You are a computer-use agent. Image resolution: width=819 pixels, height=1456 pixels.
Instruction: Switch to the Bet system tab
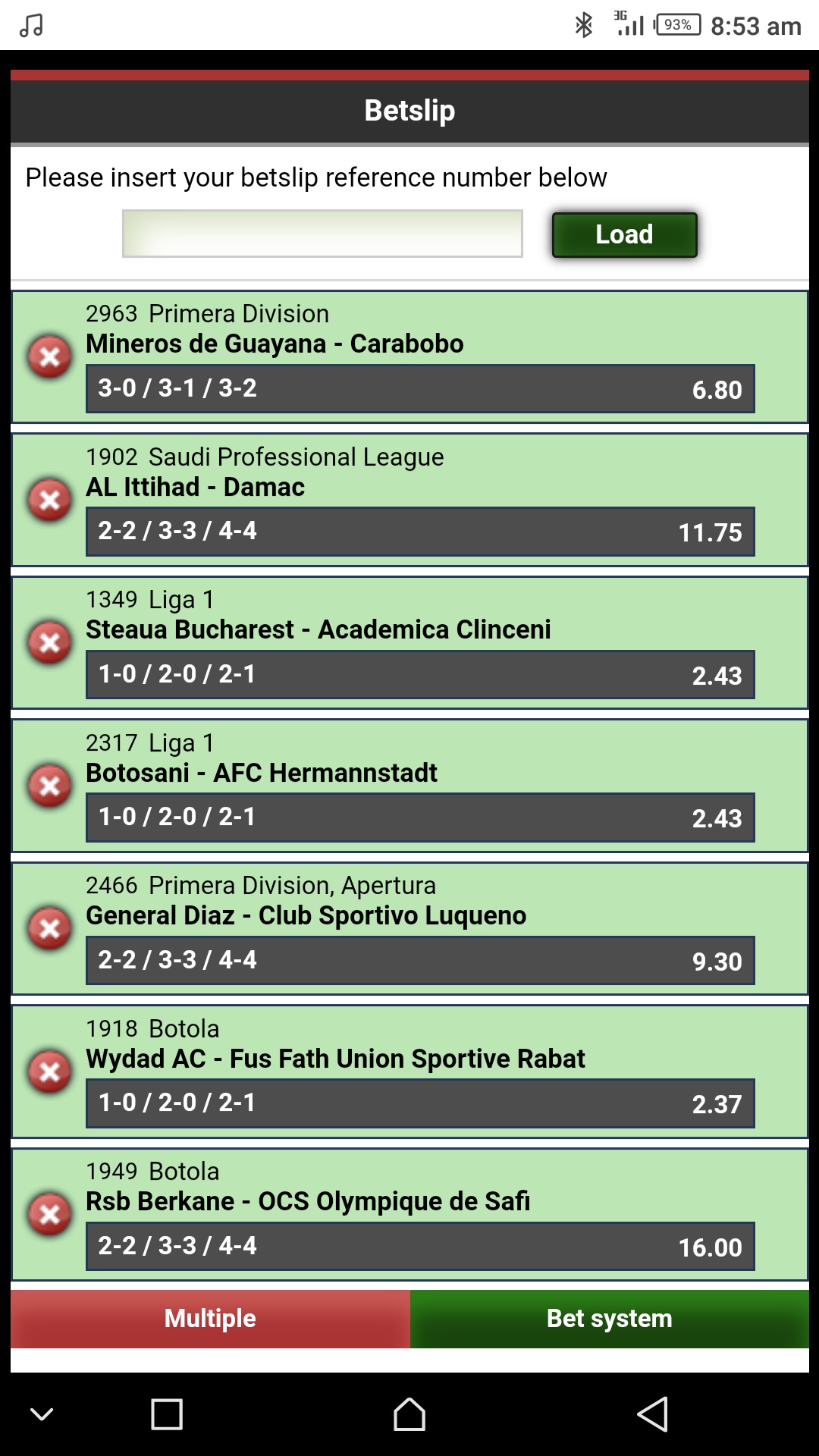(610, 1319)
